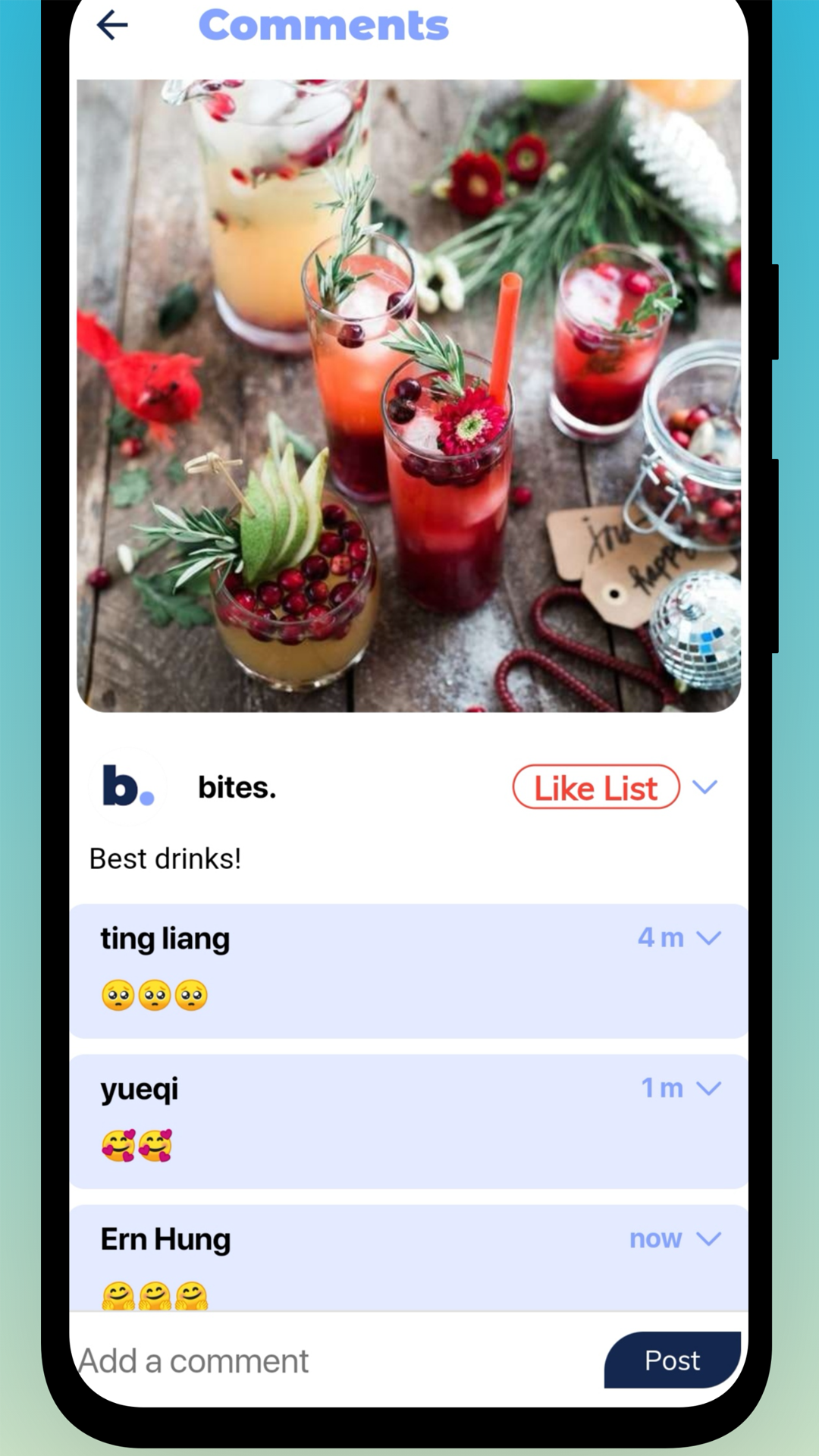Expand the chevron next to Like List
The image size is (819, 1456).
[705, 787]
